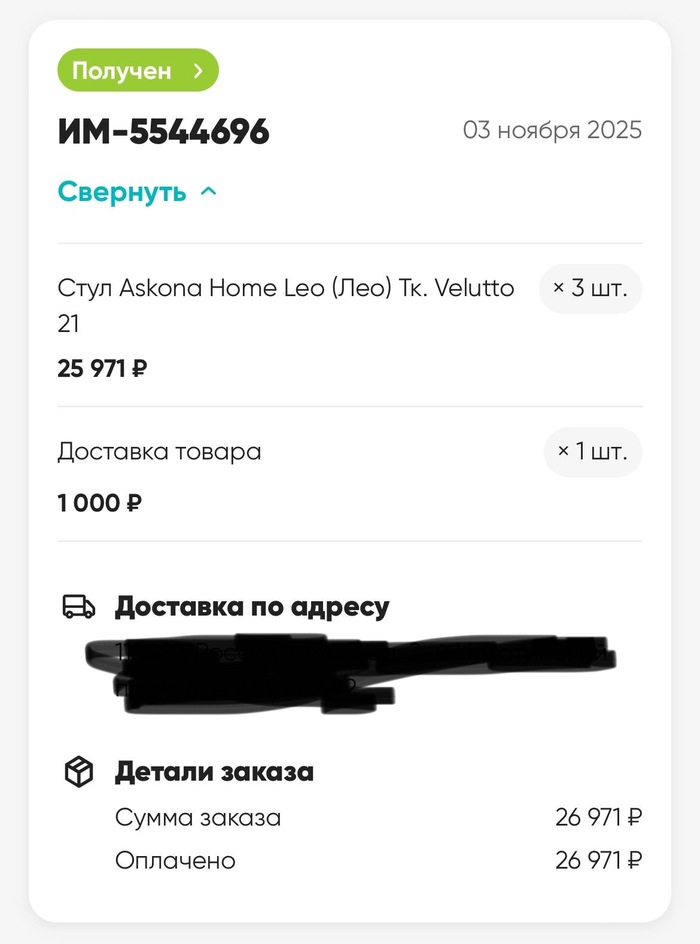Image resolution: width=700 pixels, height=944 pixels.
Task: Open the Получен order status chip
Action: [x=138, y=71]
